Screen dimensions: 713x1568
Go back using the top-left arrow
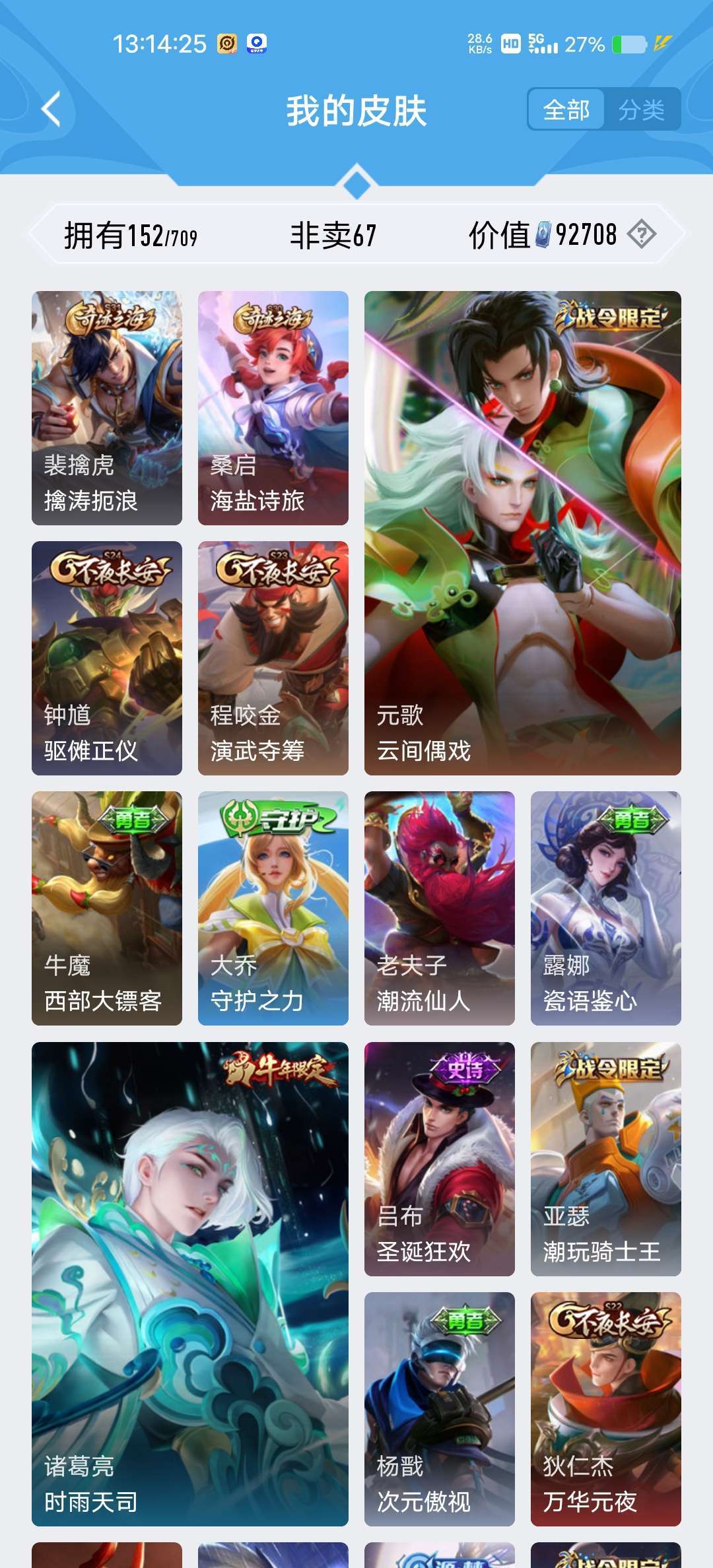(51, 109)
